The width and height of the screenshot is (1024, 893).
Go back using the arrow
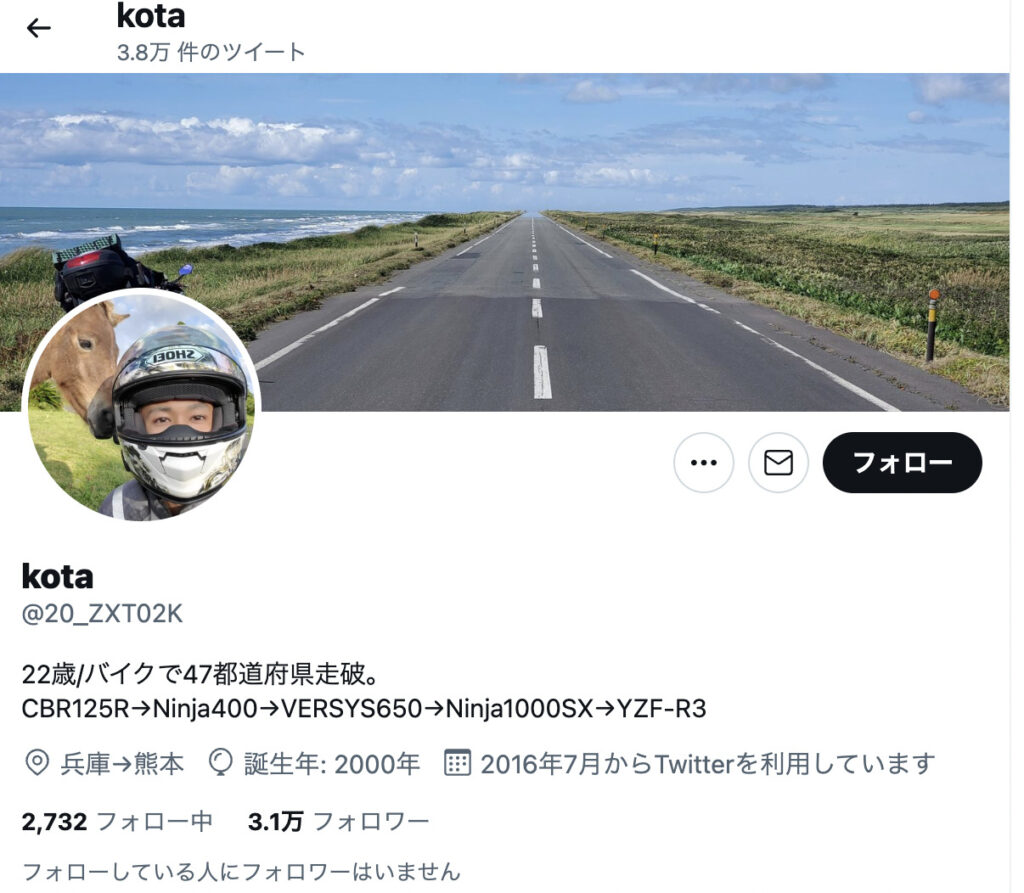pyautogui.click(x=38, y=28)
